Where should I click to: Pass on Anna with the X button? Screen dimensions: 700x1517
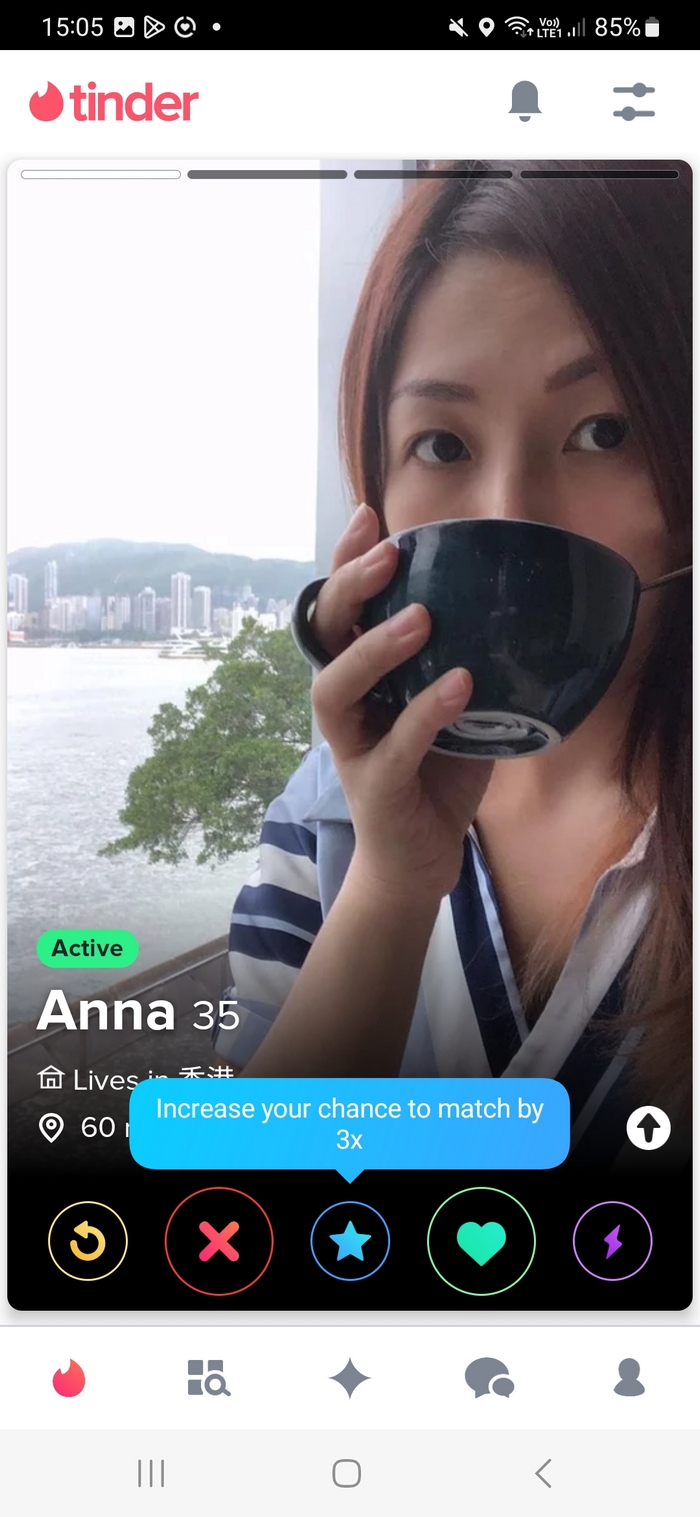click(x=219, y=1241)
